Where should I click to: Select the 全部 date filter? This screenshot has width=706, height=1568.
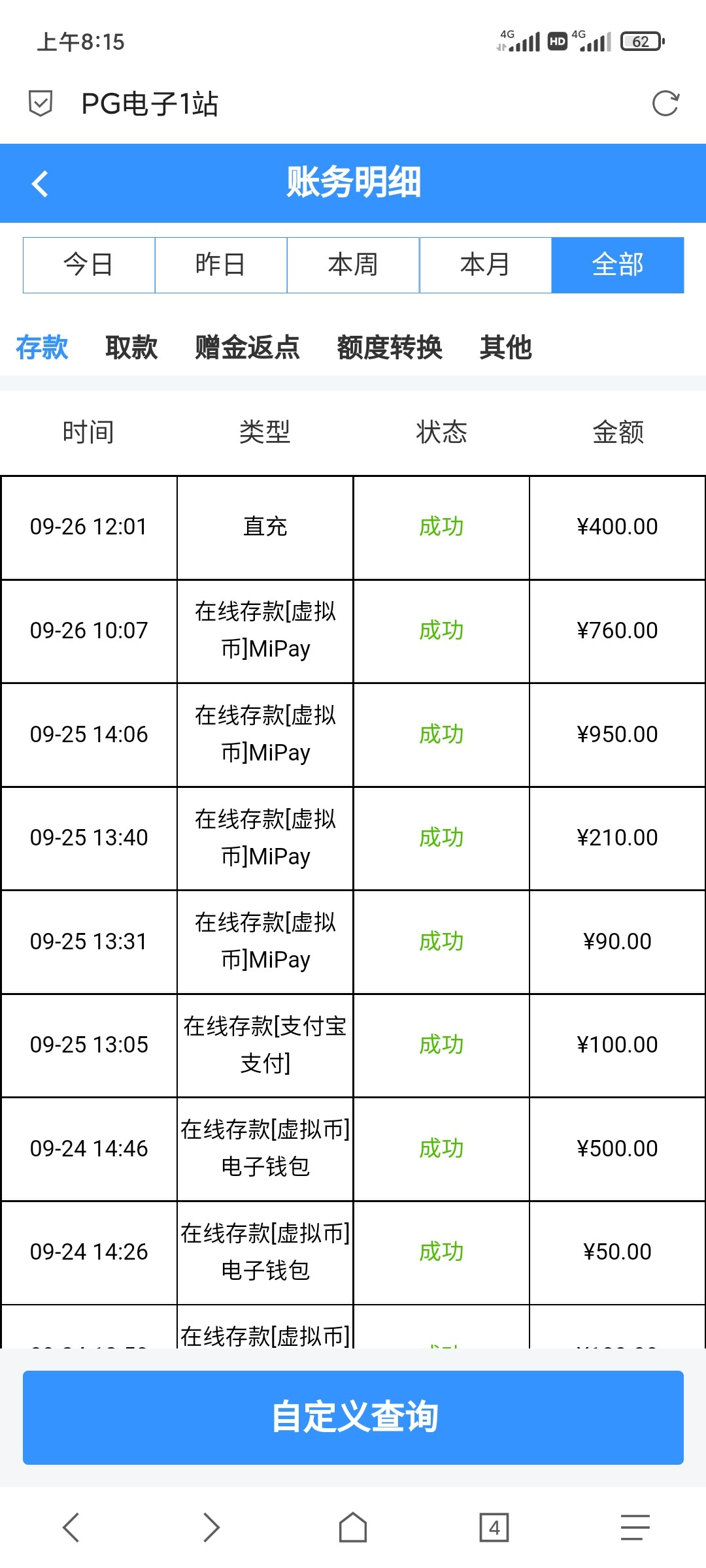click(x=618, y=265)
